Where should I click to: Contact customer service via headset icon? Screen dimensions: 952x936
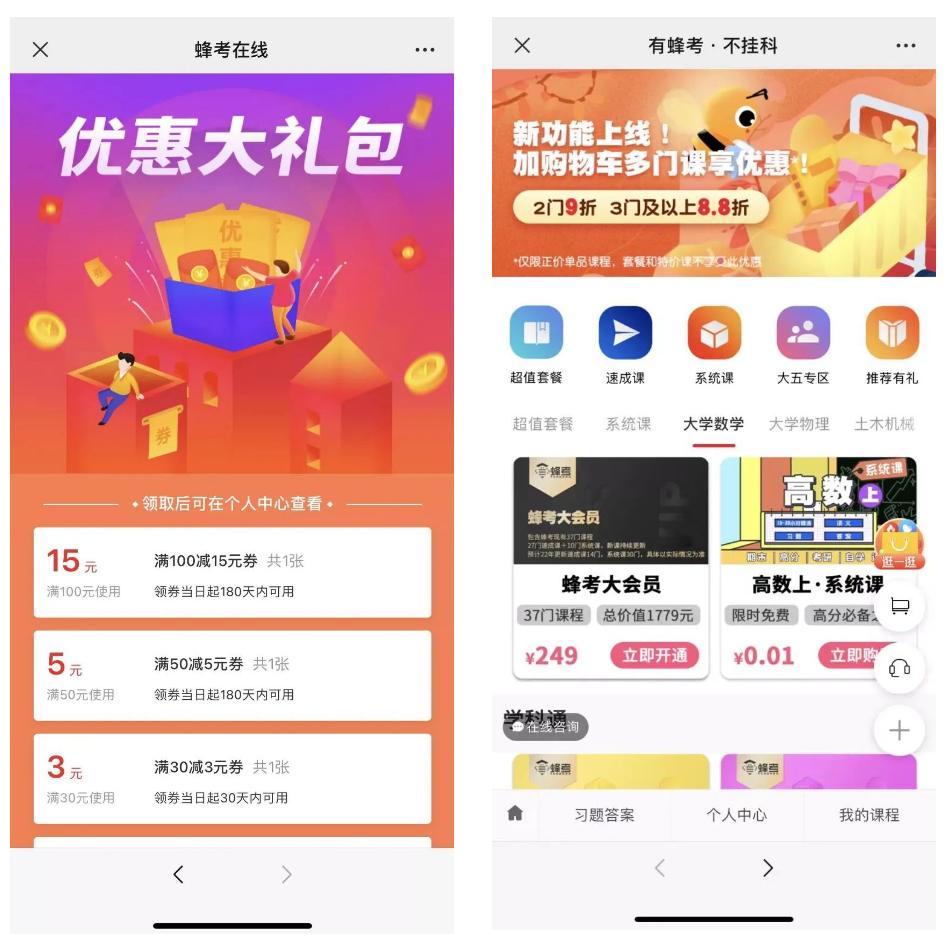[x=899, y=668]
